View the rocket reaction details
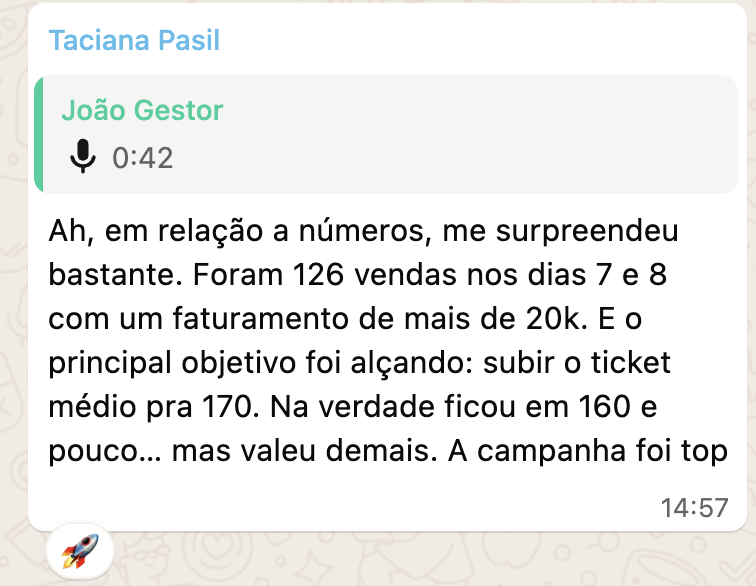Viewport: 756px width, 586px height. pyautogui.click(x=80, y=551)
